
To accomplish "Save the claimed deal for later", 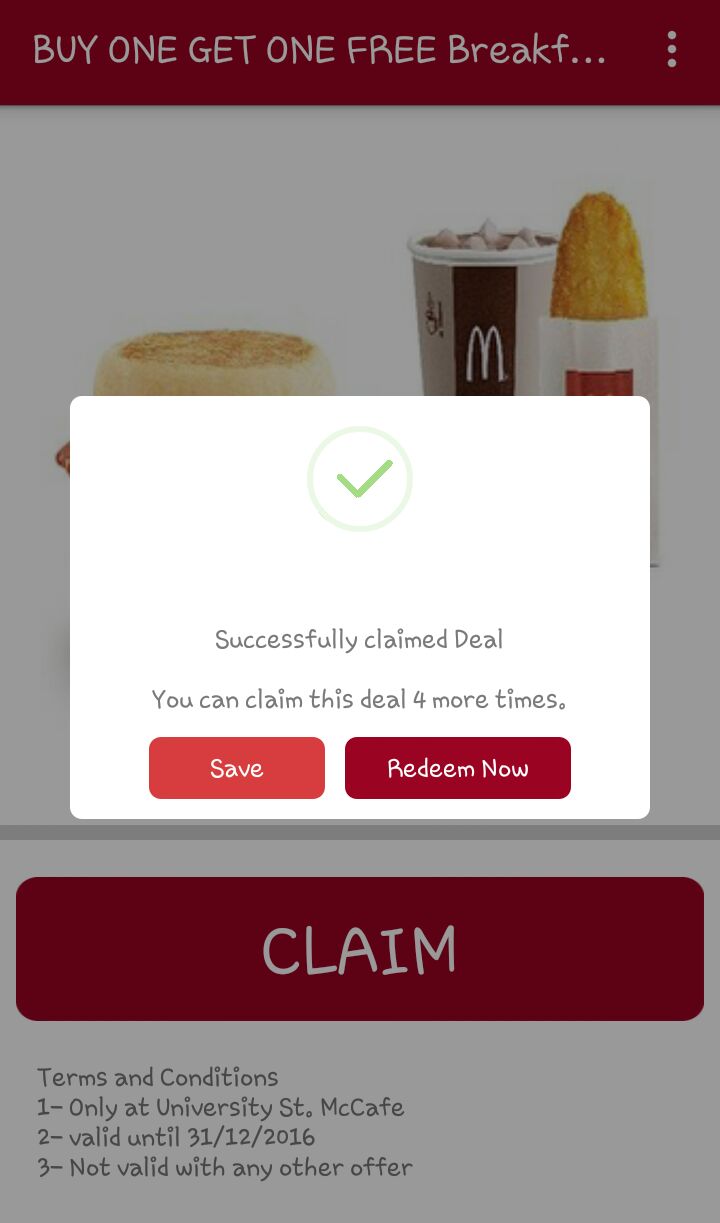I will pyautogui.click(x=237, y=768).
